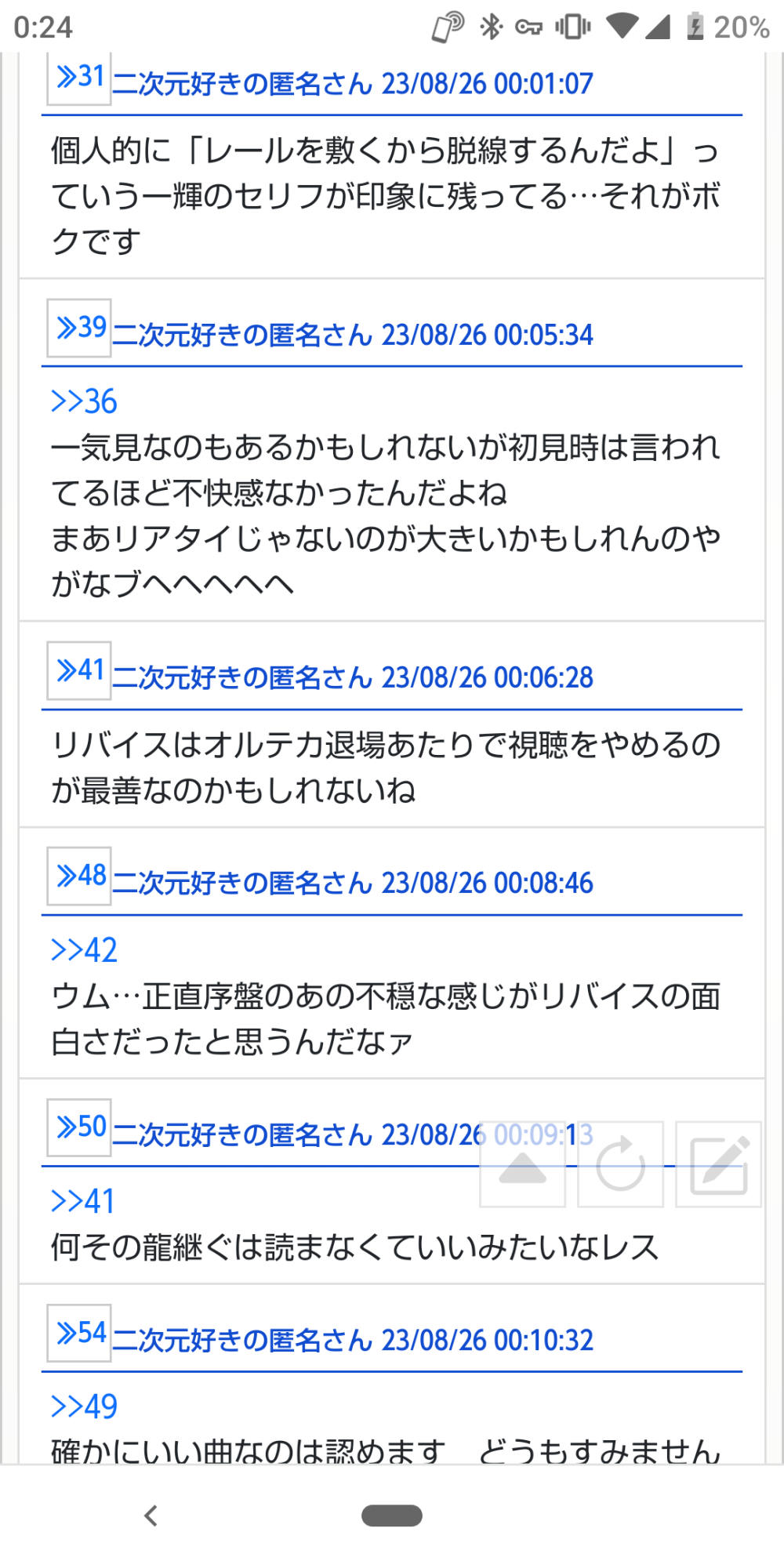Image resolution: width=784 pixels, height=1568 pixels.
Task: Tap the post number button 41
Action: tap(79, 670)
